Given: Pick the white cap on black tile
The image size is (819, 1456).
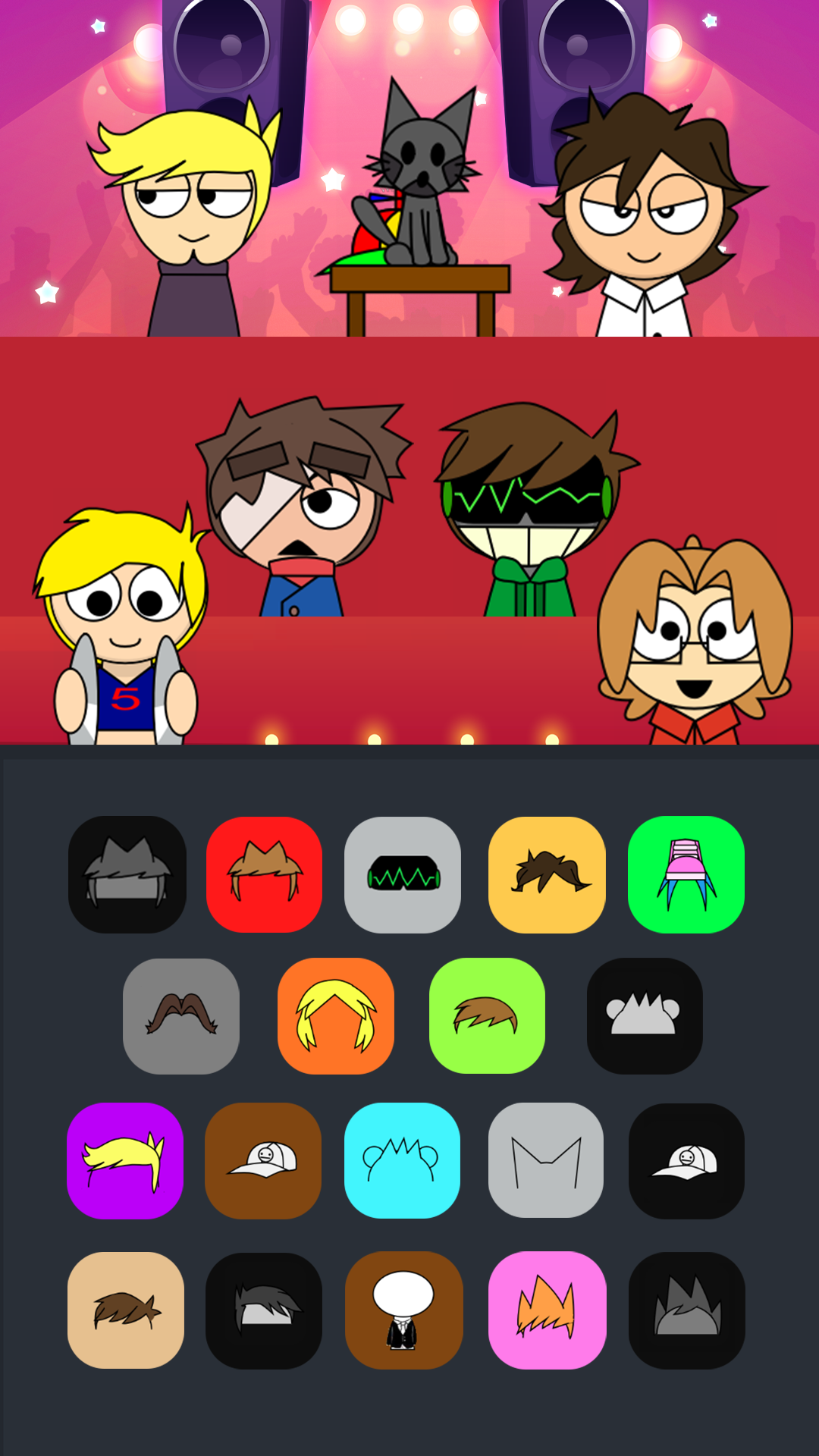Looking at the screenshot, I should [x=686, y=1160].
